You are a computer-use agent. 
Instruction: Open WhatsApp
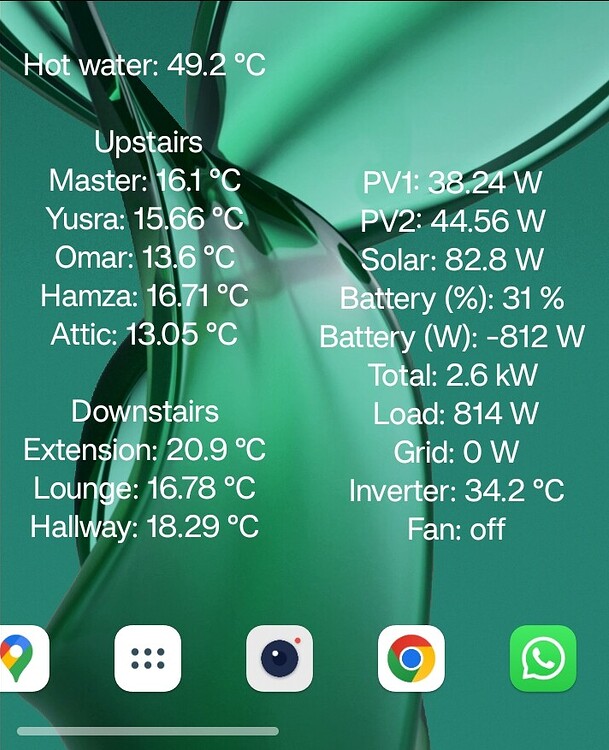coord(543,658)
